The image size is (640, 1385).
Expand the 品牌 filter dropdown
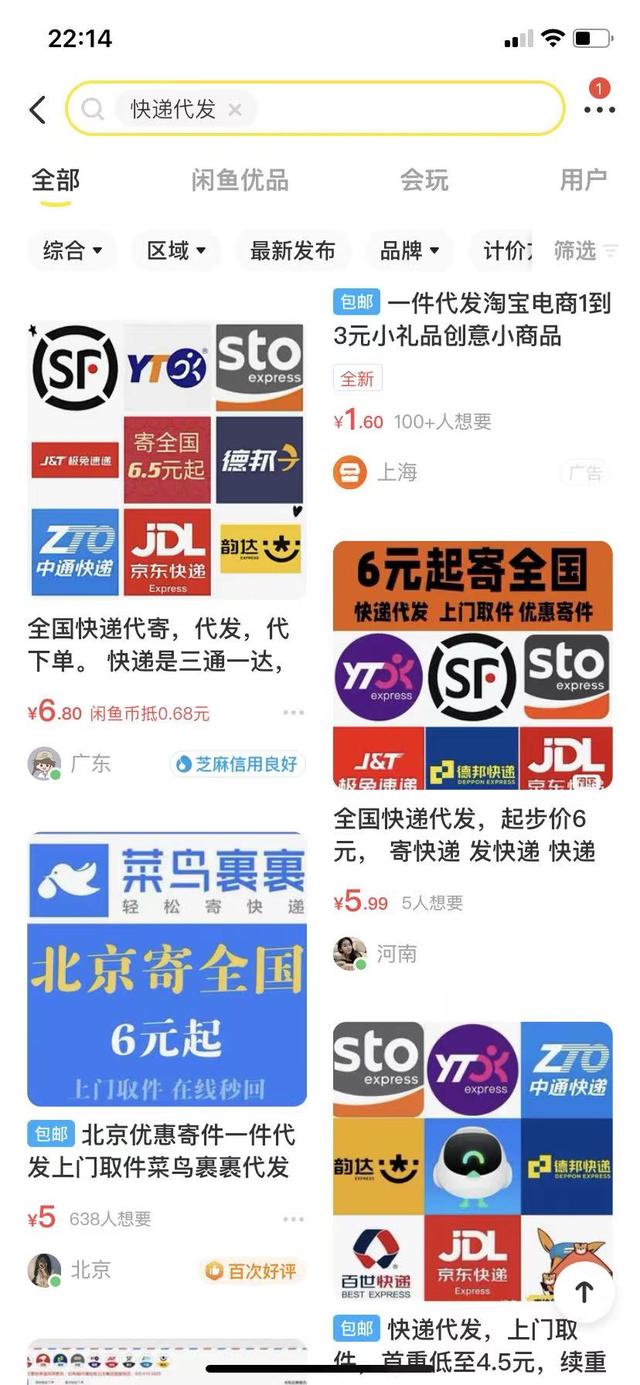(410, 250)
